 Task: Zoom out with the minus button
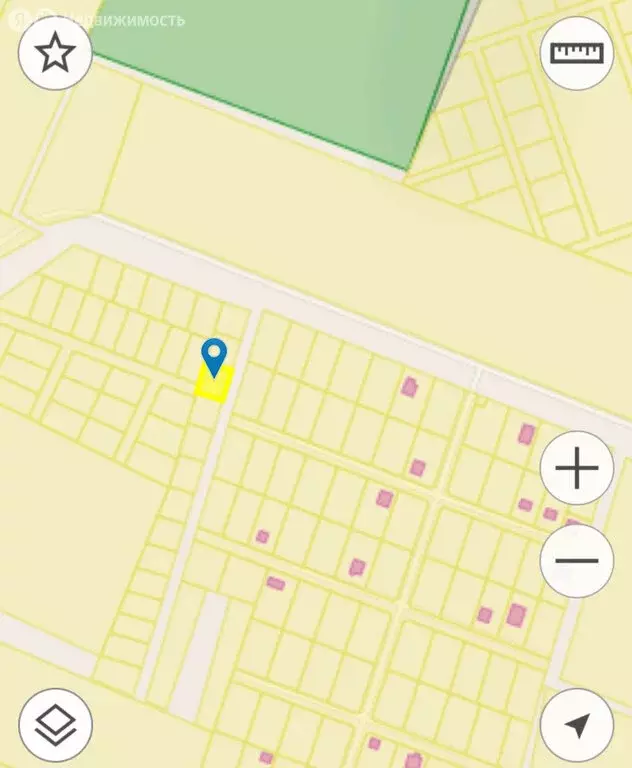pos(577,560)
